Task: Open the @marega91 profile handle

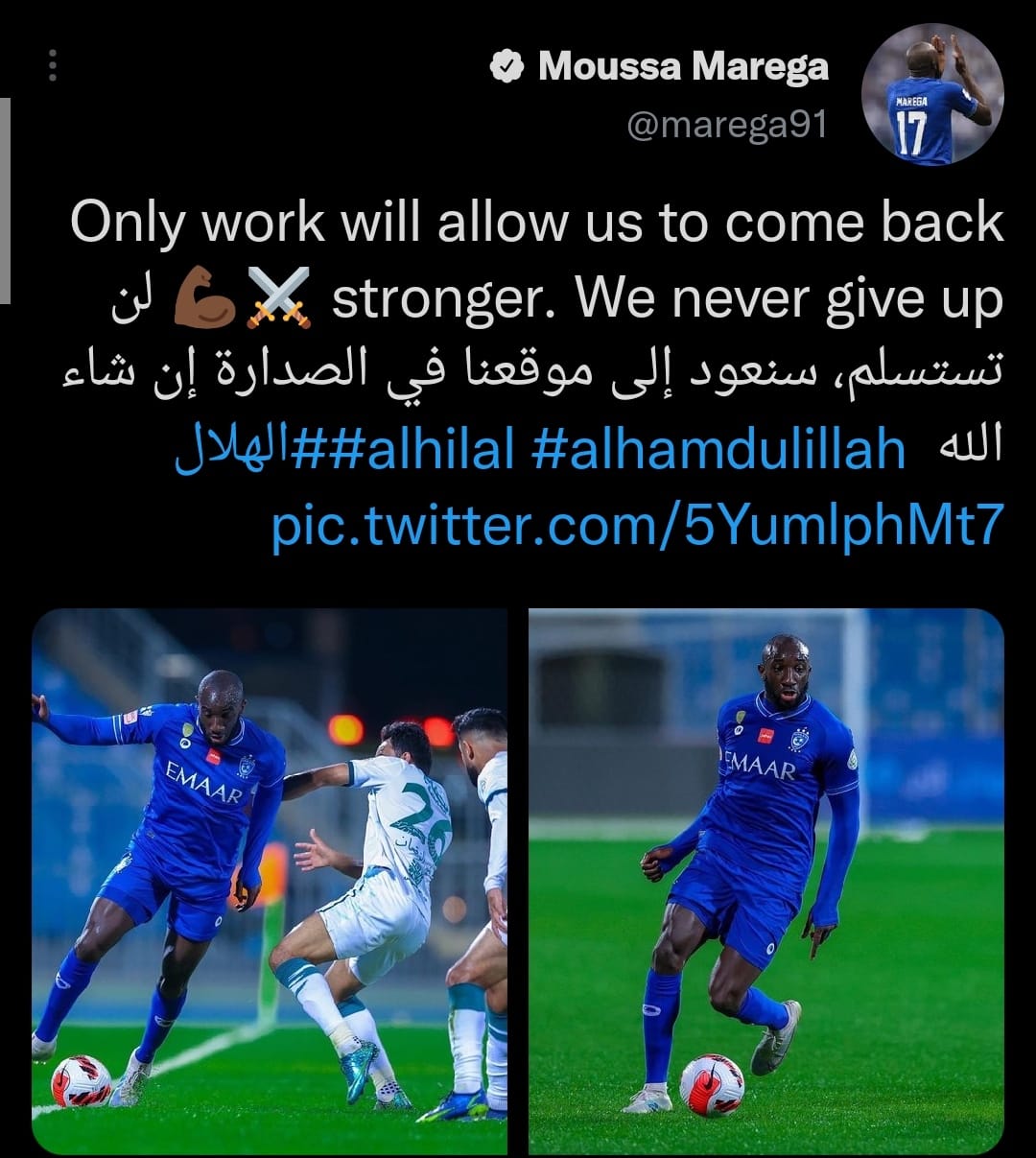Action: coord(726,126)
